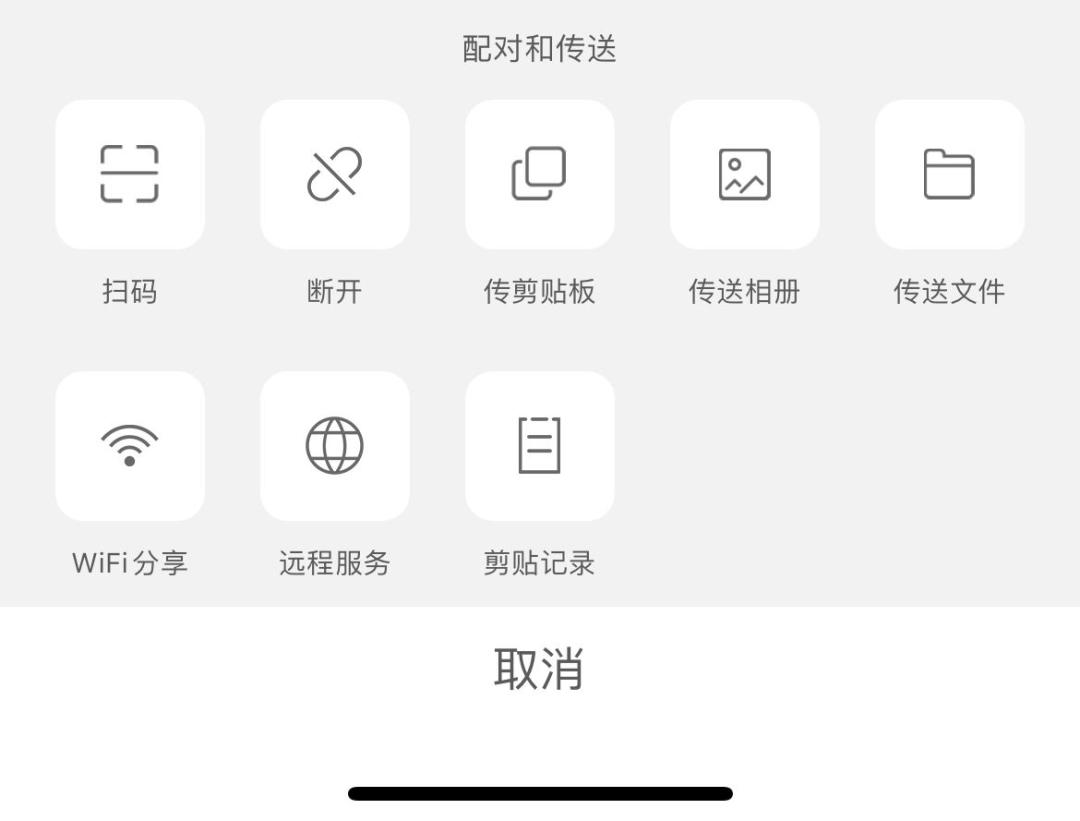
Task: Open the 扫码 scan option
Action: 130,174
